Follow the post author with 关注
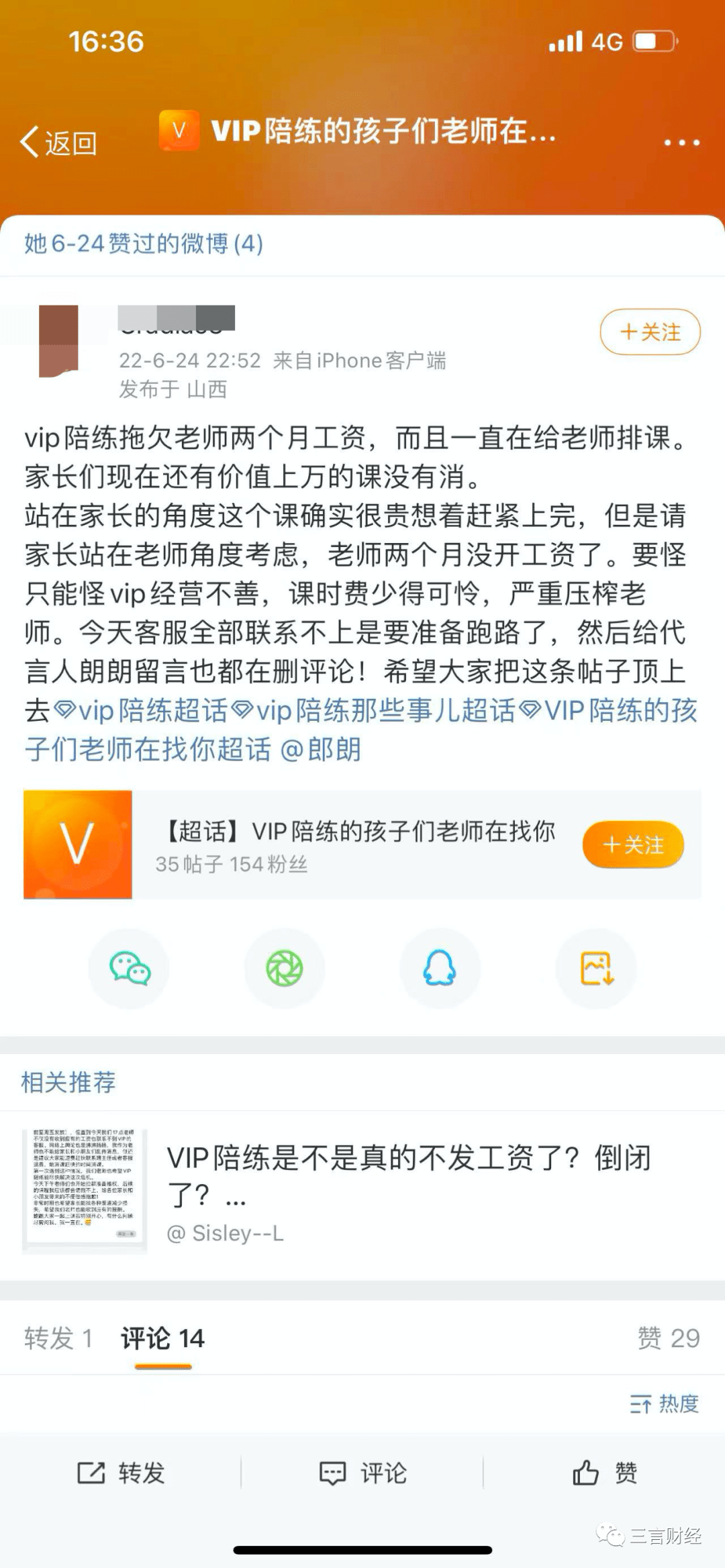Screen dimensions: 725x1568 (x=650, y=332)
